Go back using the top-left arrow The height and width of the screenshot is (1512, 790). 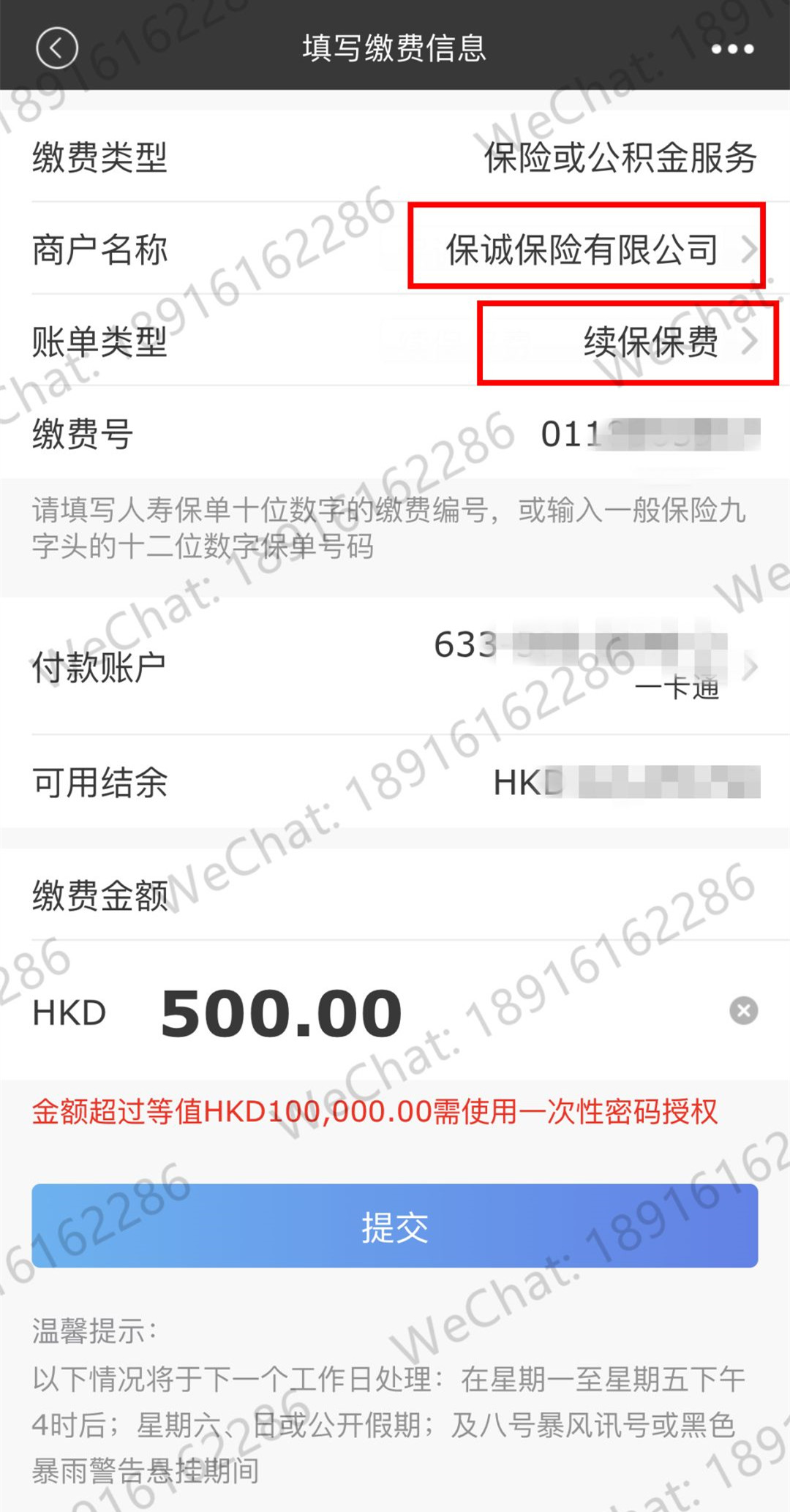click(56, 48)
